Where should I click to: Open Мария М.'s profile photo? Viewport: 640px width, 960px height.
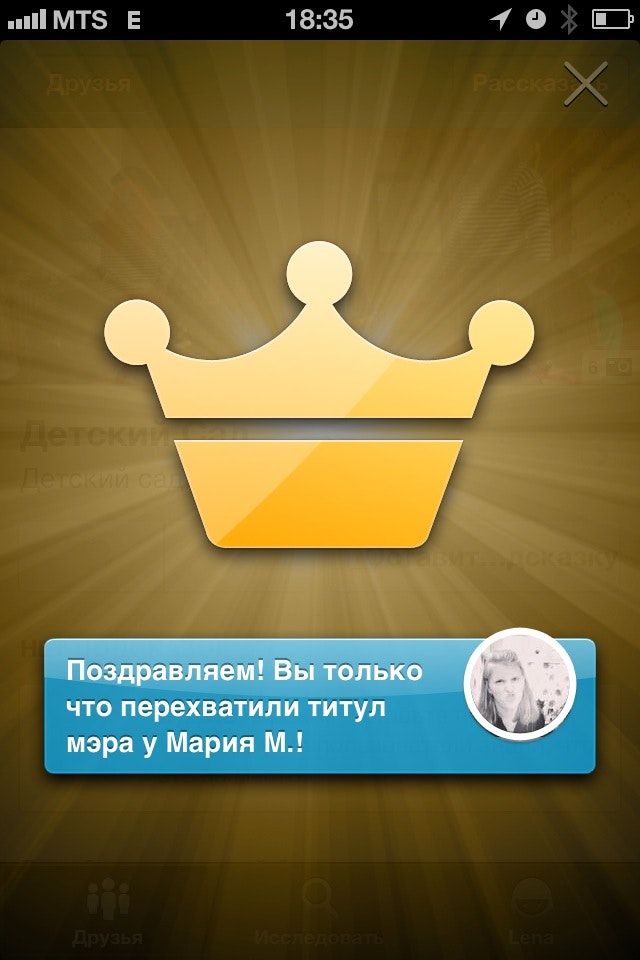tap(520, 684)
